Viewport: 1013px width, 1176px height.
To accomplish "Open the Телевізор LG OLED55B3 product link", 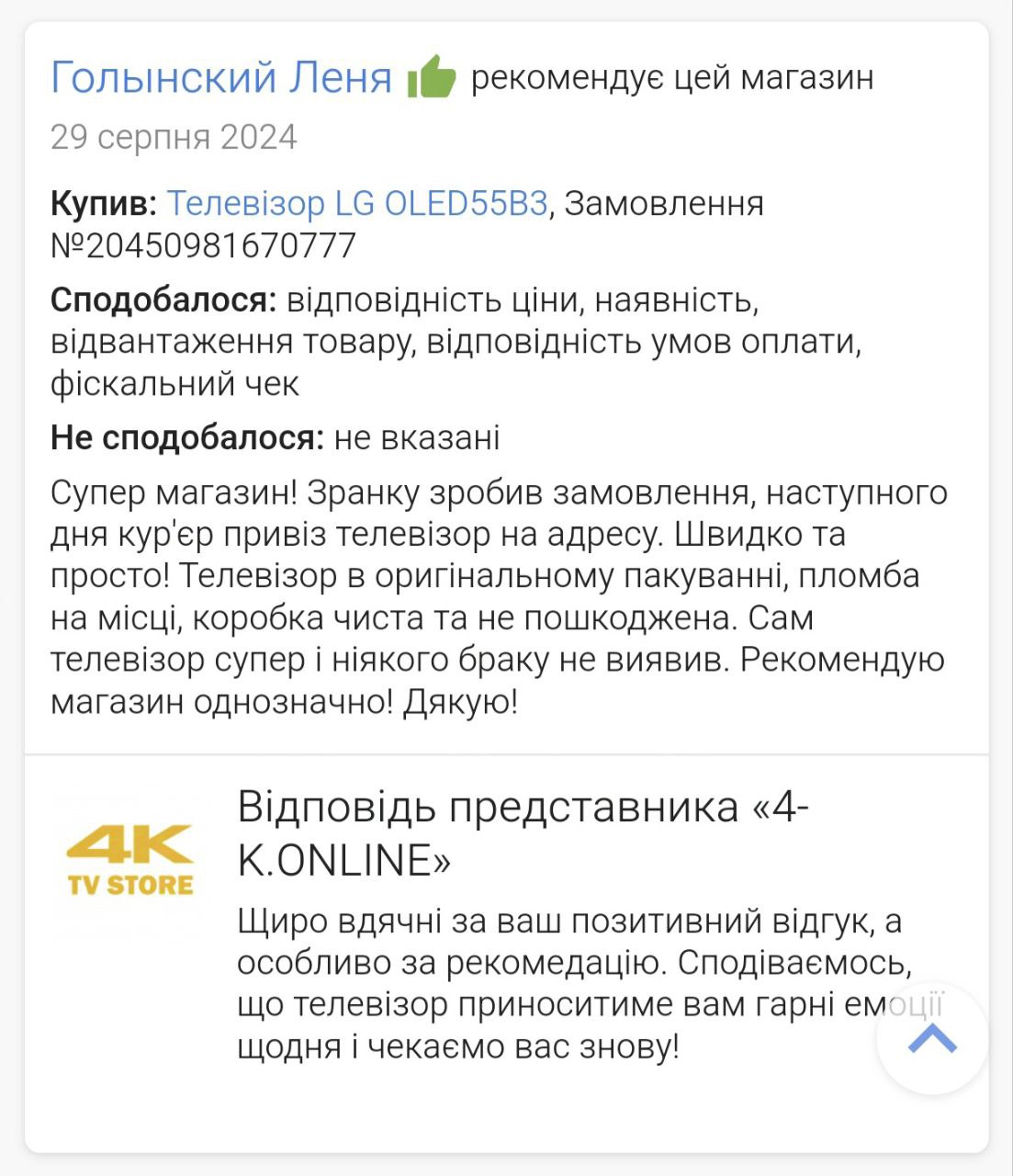I will pyautogui.click(x=358, y=203).
